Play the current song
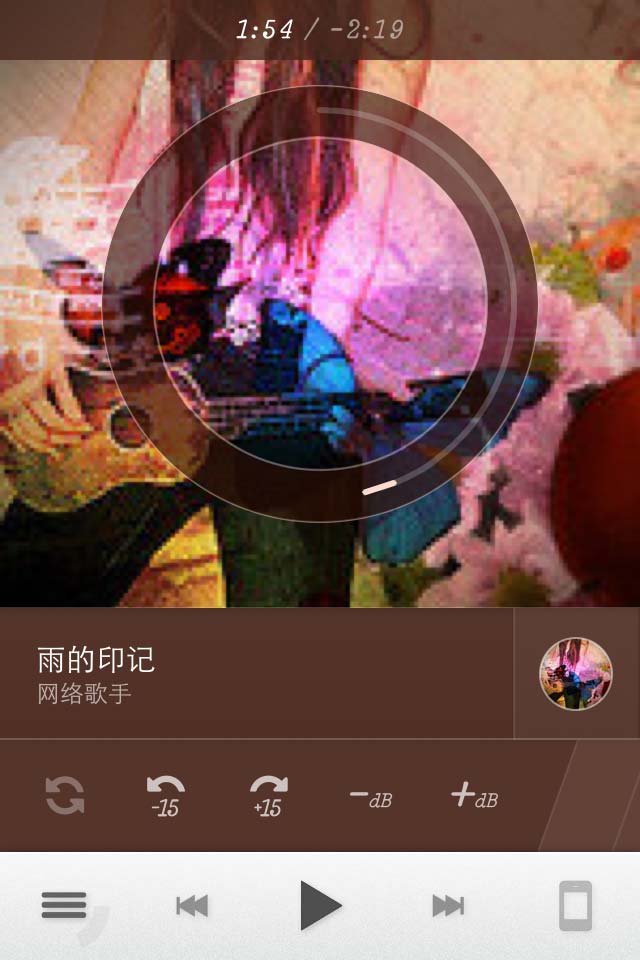 320,906
